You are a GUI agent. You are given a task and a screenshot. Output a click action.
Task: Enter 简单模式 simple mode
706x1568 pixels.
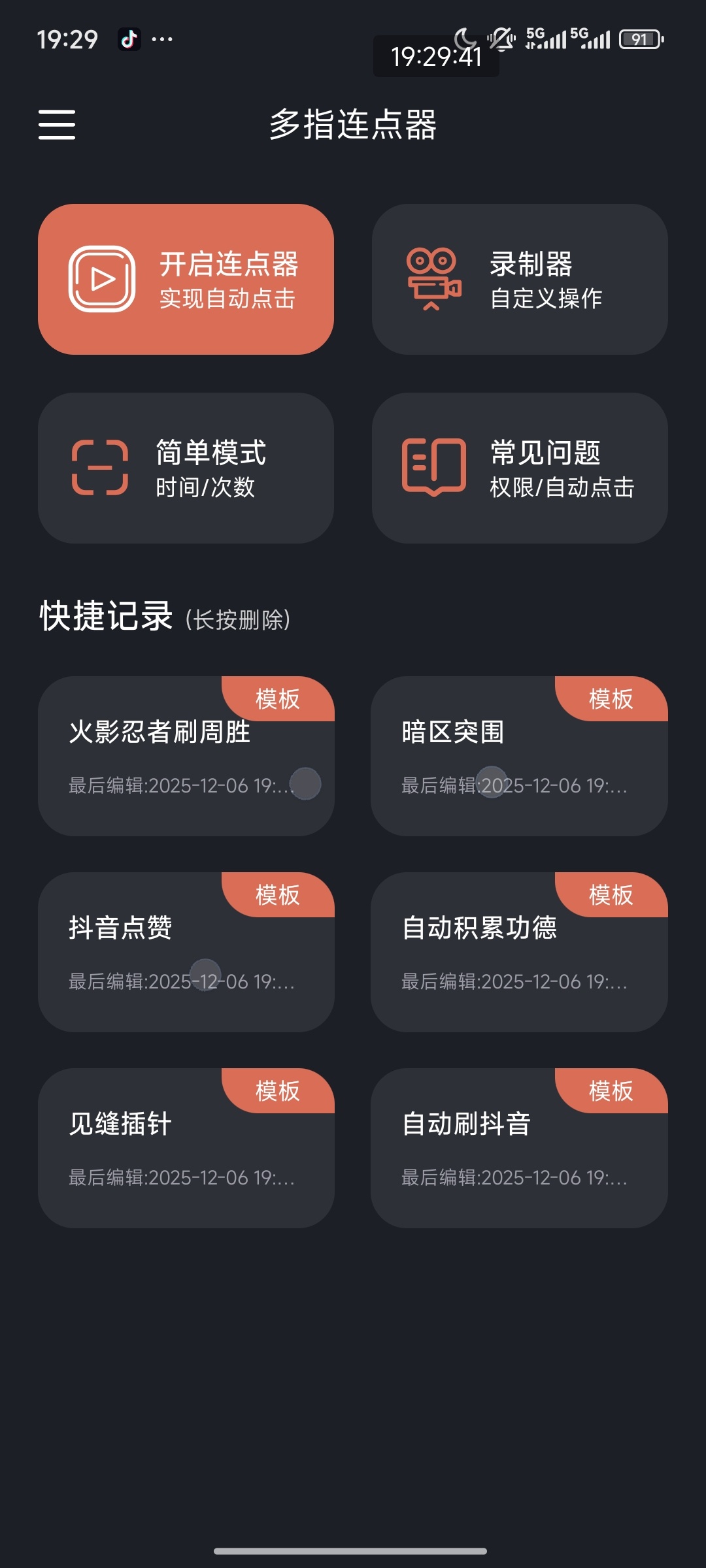tap(186, 468)
